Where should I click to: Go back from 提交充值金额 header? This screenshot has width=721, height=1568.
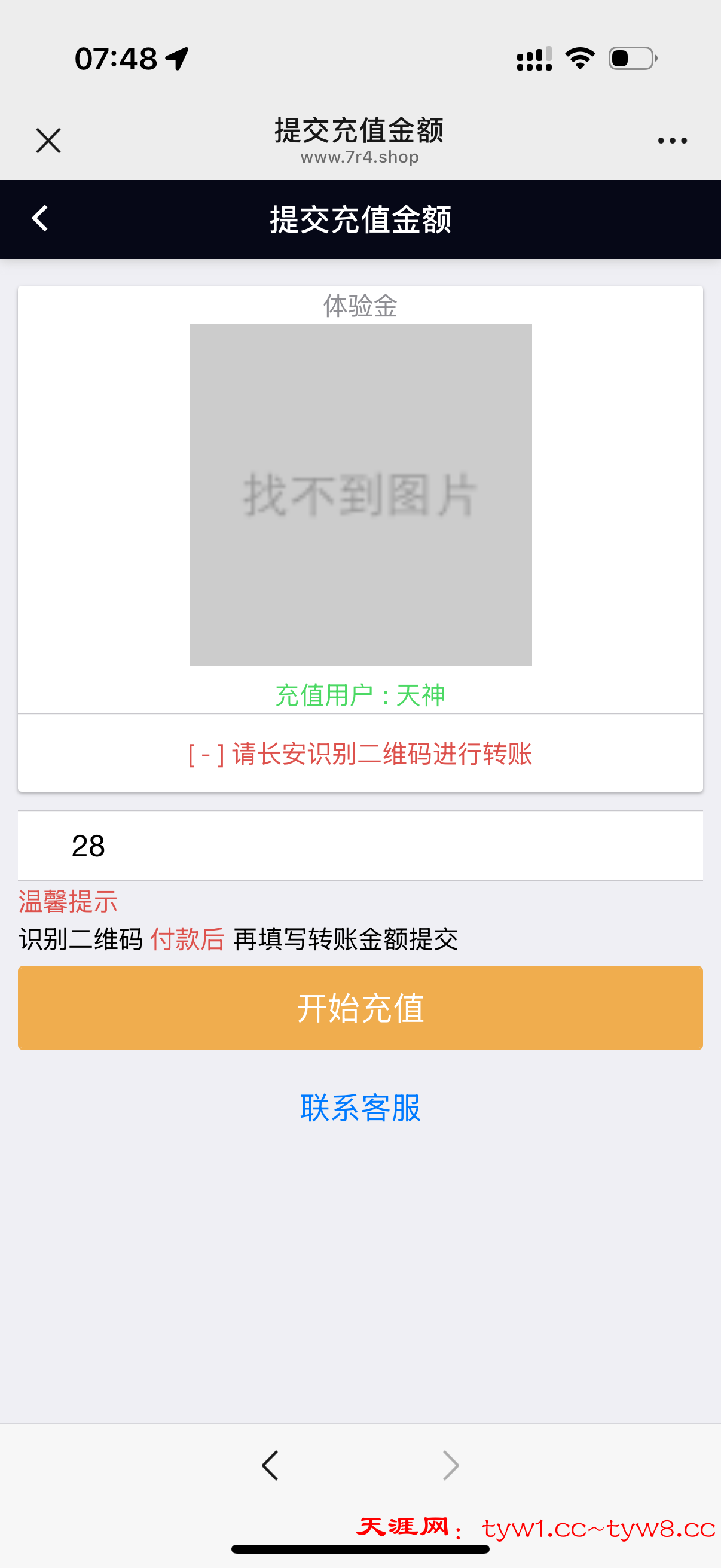point(40,218)
